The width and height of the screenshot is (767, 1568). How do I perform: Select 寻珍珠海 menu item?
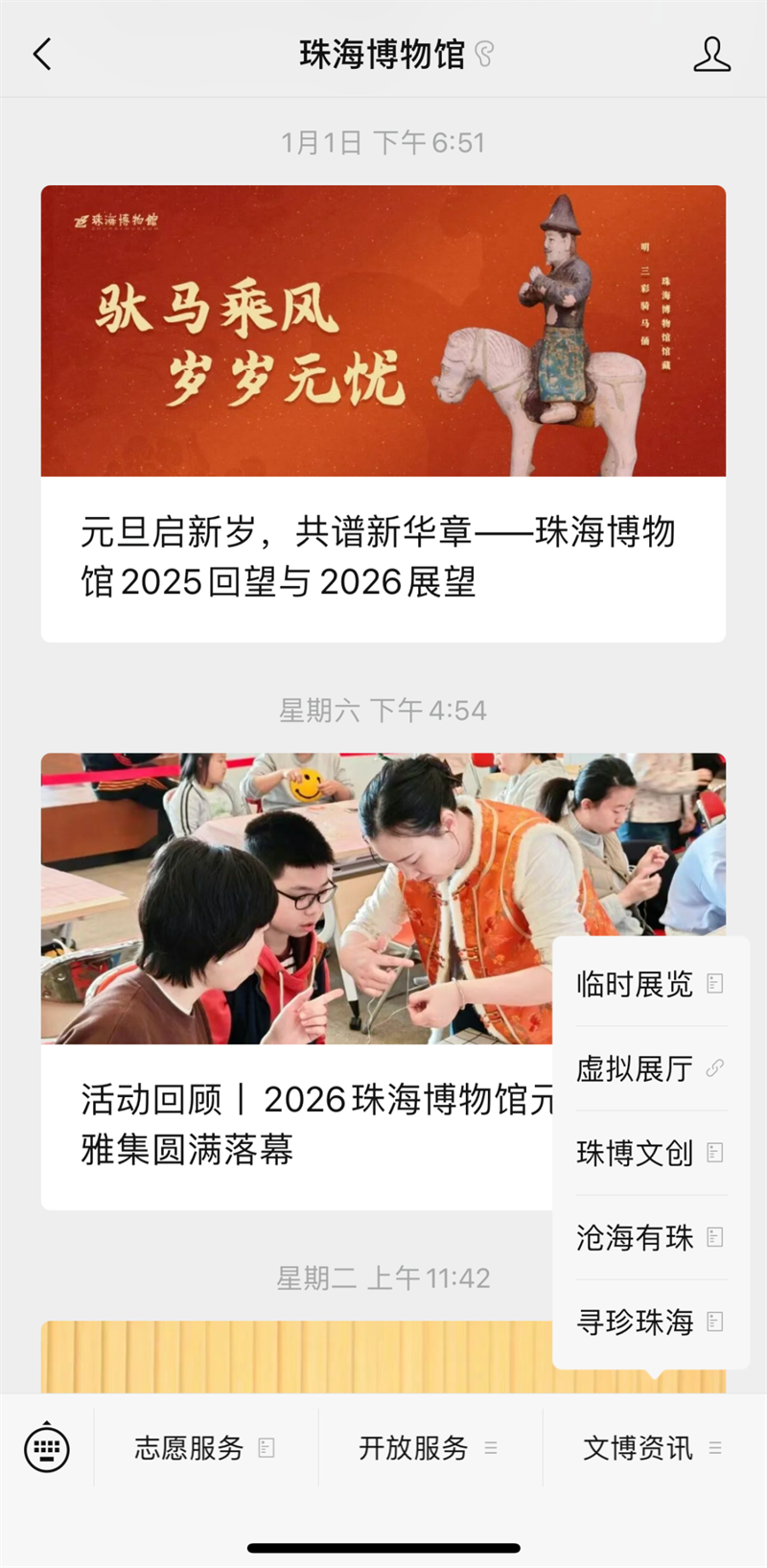click(x=650, y=1322)
